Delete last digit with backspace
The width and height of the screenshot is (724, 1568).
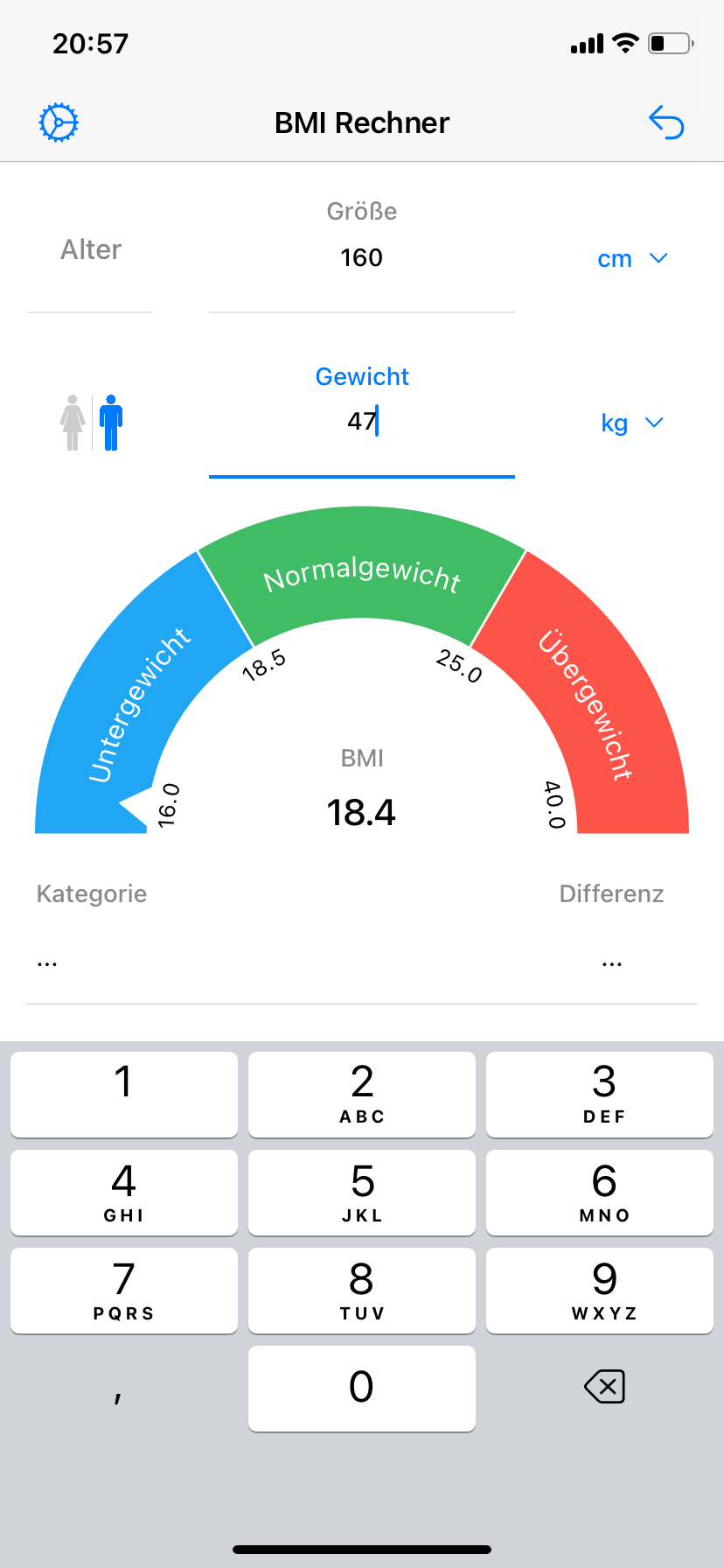pyautogui.click(x=604, y=1387)
